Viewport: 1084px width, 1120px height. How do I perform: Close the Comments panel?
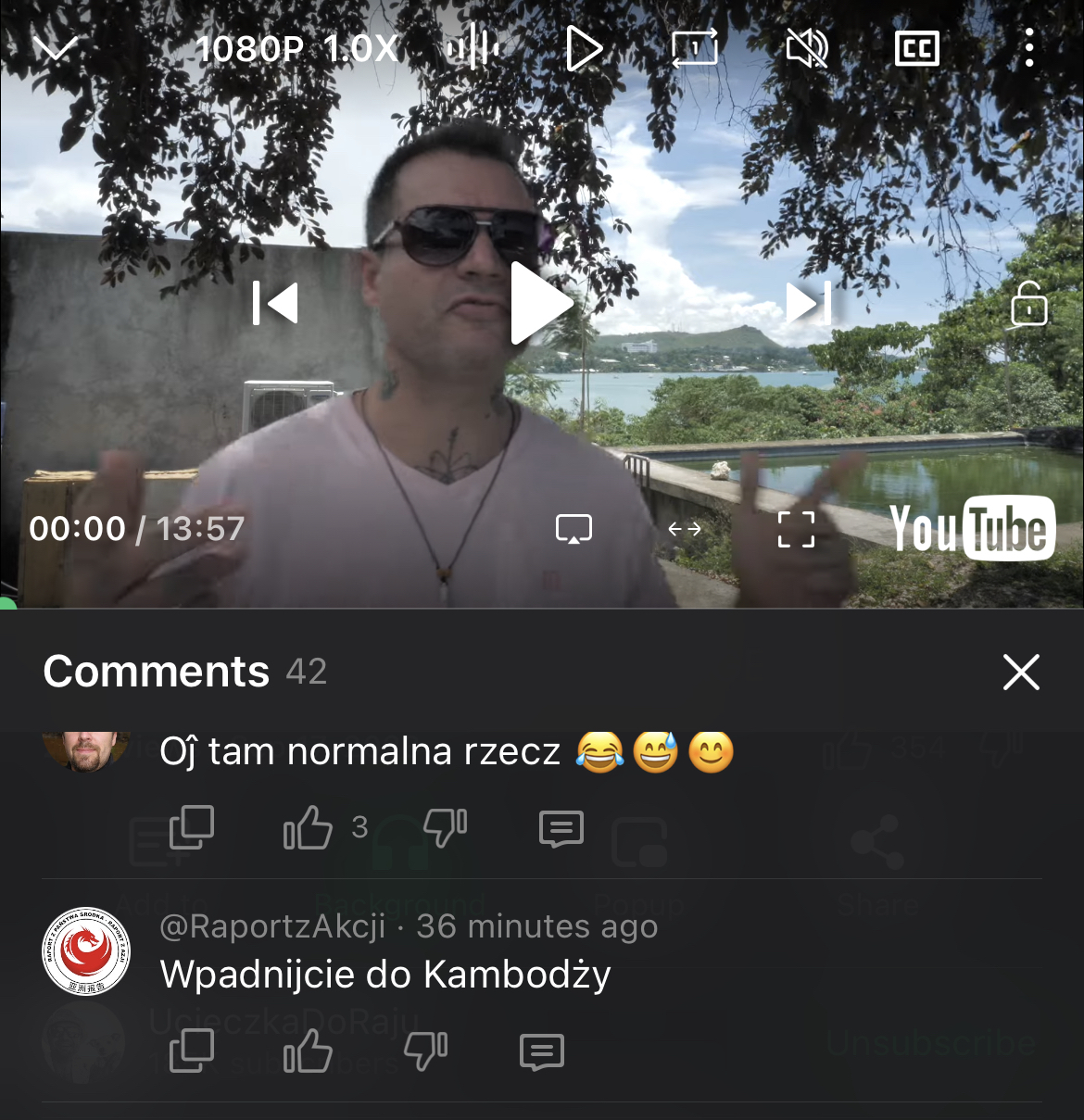tap(1021, 672)
